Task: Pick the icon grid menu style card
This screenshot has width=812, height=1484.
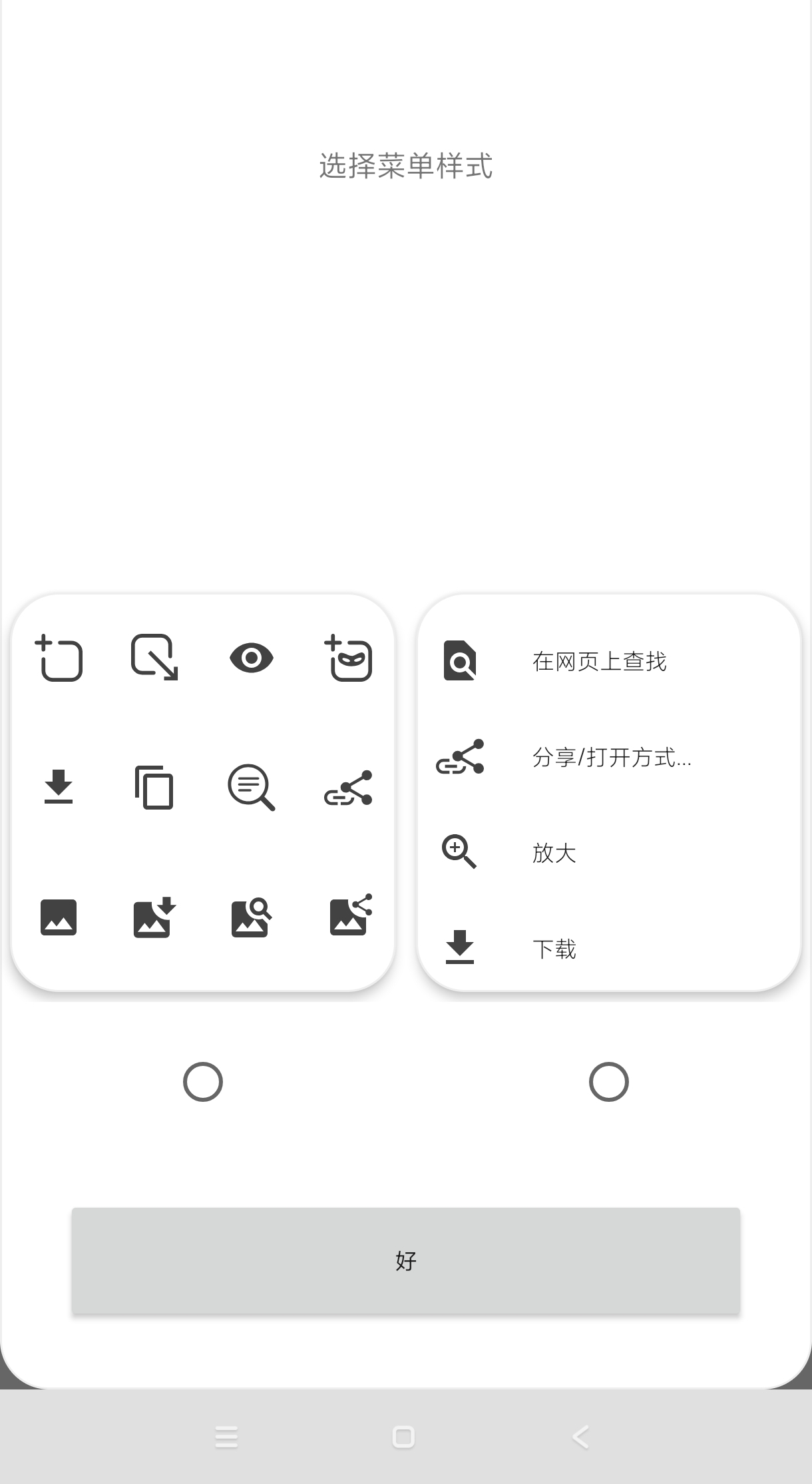Action: tap(203, 792)
